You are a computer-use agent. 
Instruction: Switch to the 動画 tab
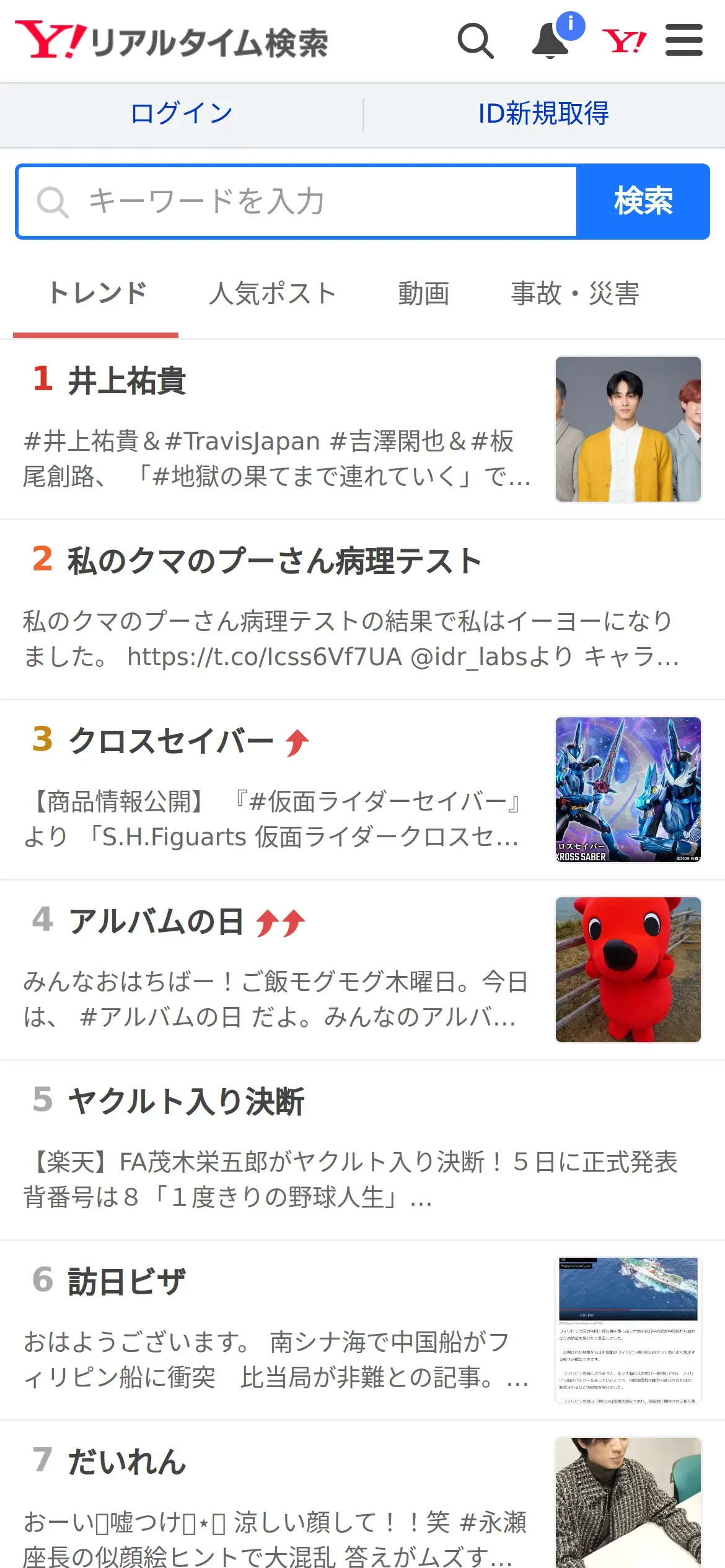(x=424, y=293)
